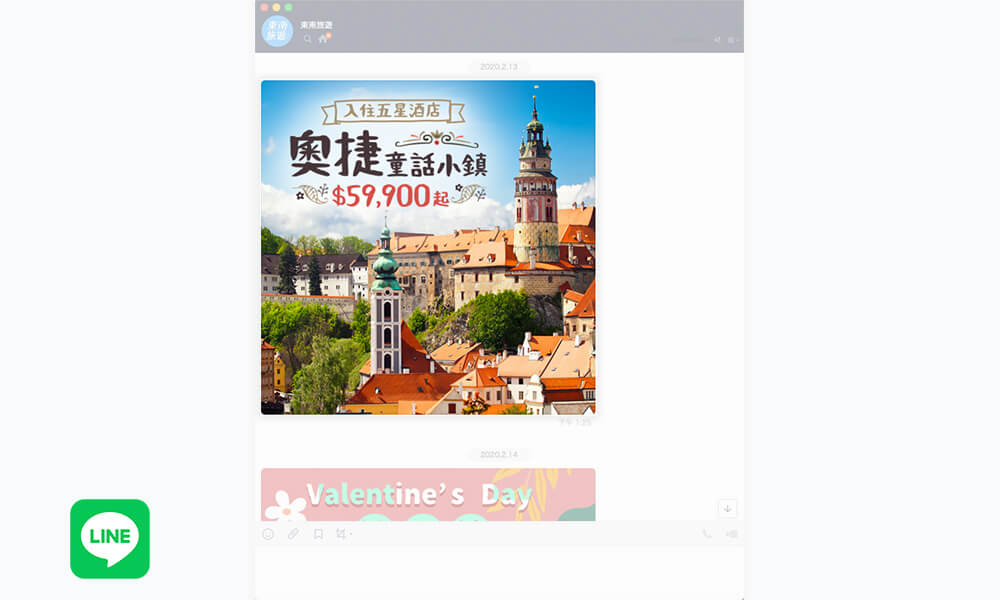Start a screen capture with the crop icon
The height and width of the screenshot is (600, 1000).
tap(342, 534)
